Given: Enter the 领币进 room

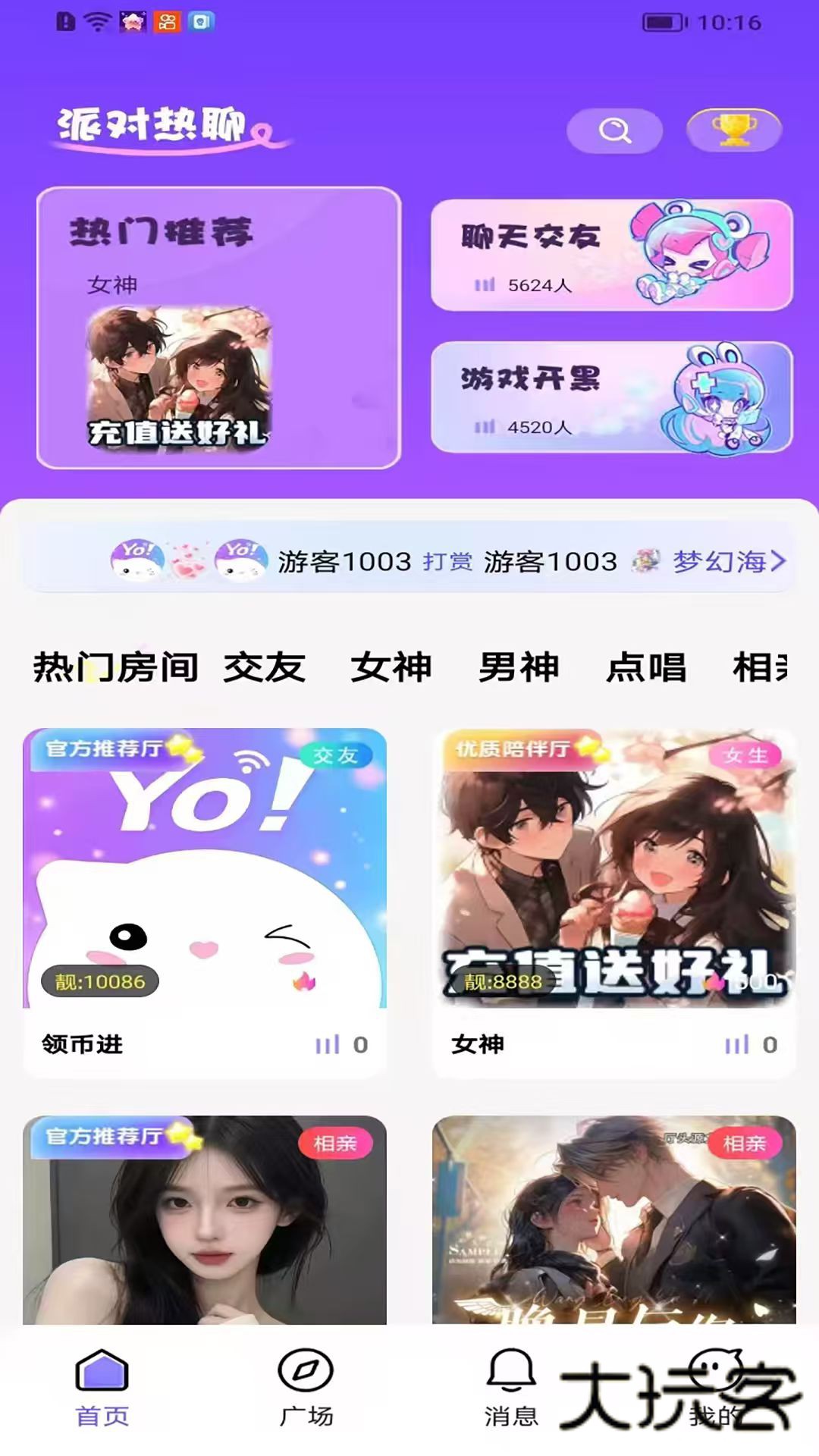Looking at the screenshot, I should coord(80,1045).
